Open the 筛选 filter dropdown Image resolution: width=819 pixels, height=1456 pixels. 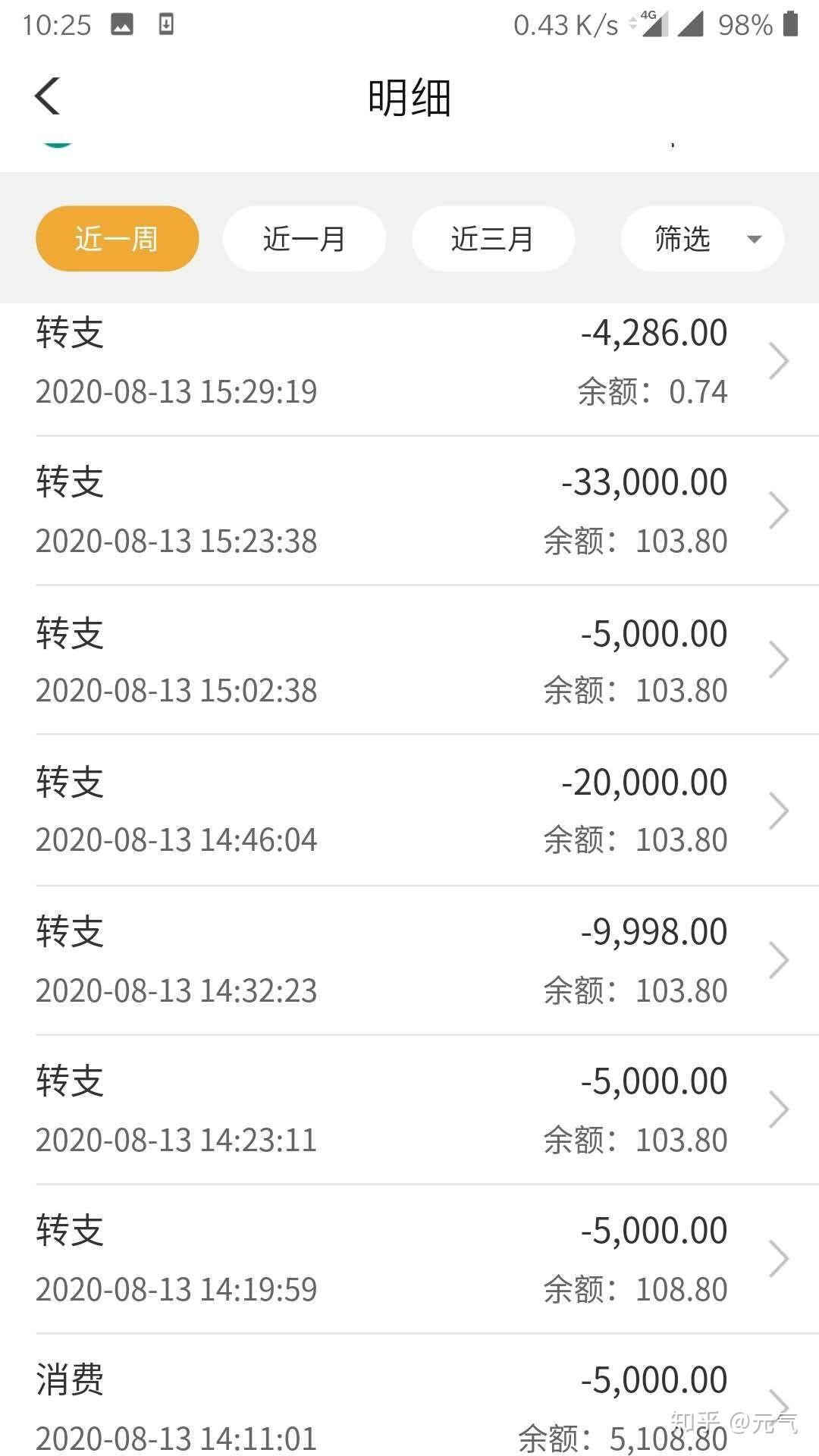702,239
